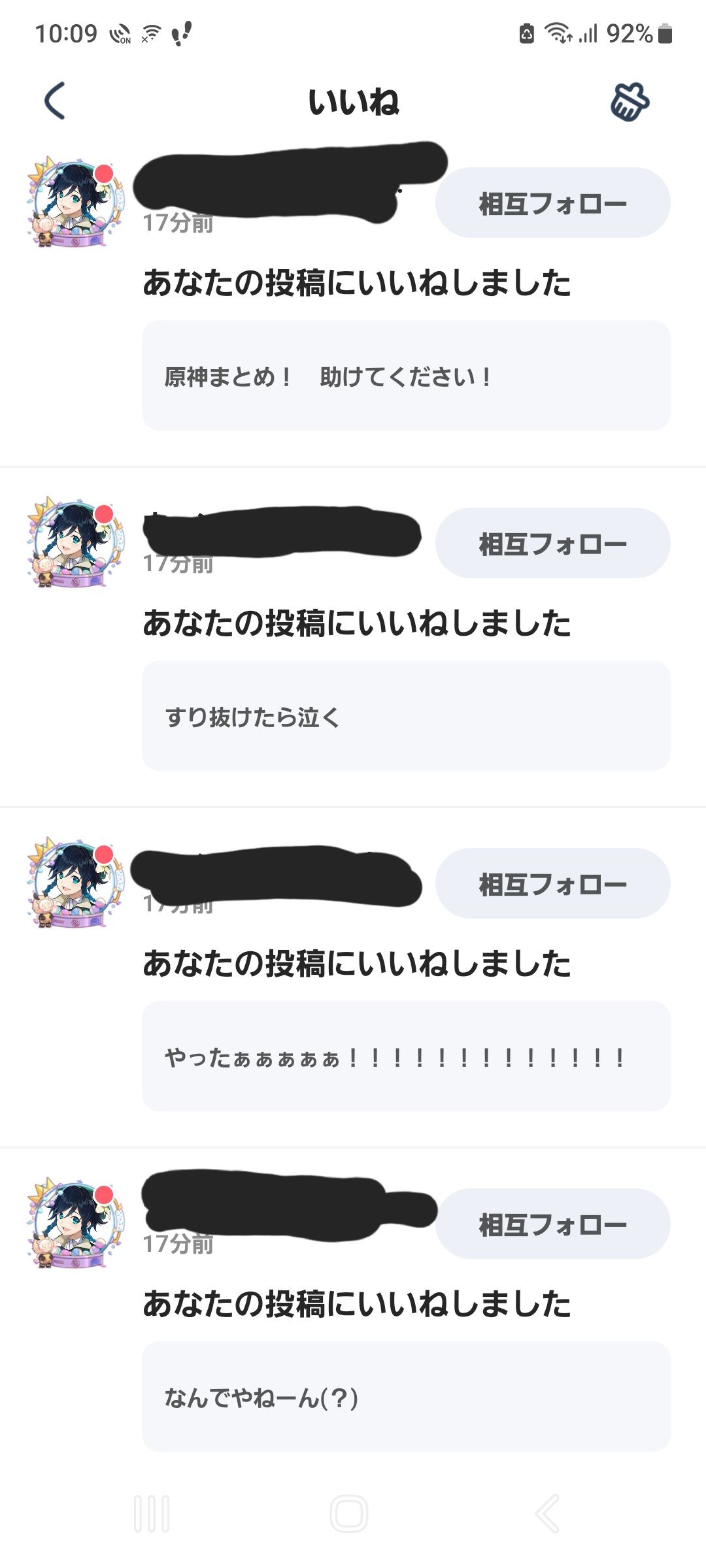Viewport: 706px width, 1568px height.
Task: Open the post 原神まとめ！ 助けてください！
Action: (x=406, y=376)
